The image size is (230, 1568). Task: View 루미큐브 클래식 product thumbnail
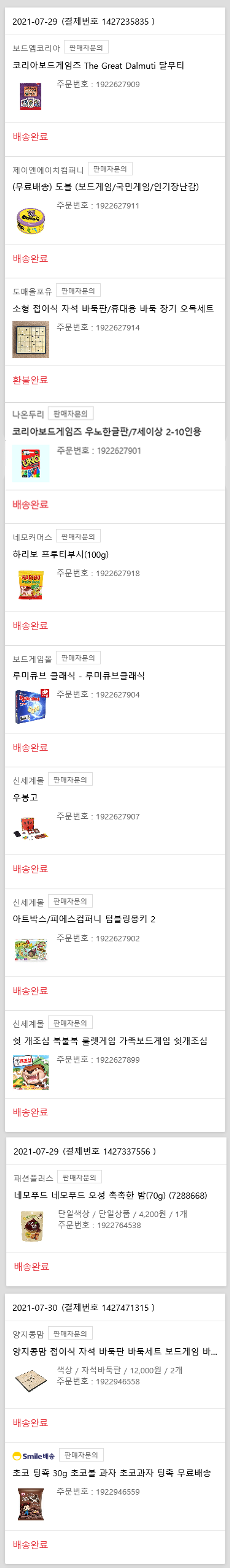click(30, 706)
